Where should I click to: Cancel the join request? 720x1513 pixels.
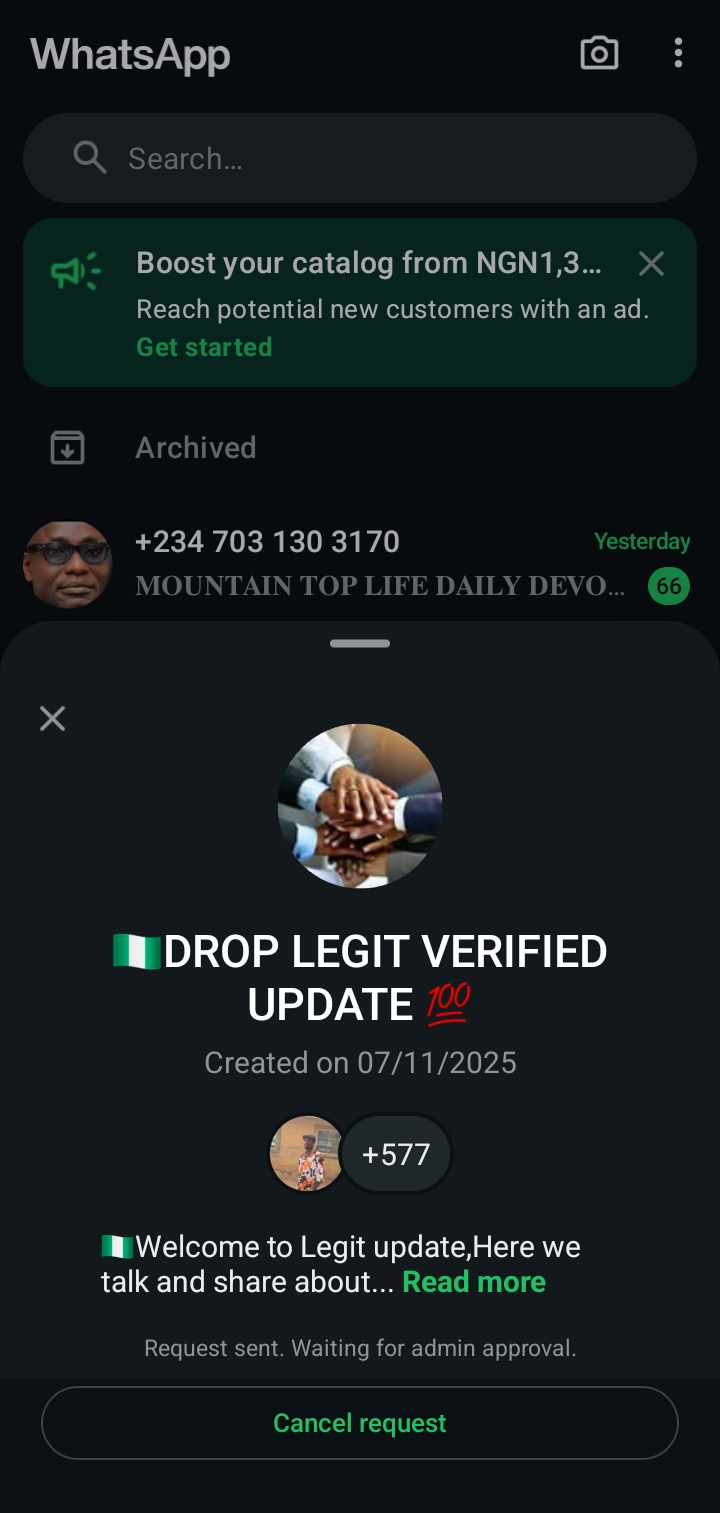coord(360,1423)
